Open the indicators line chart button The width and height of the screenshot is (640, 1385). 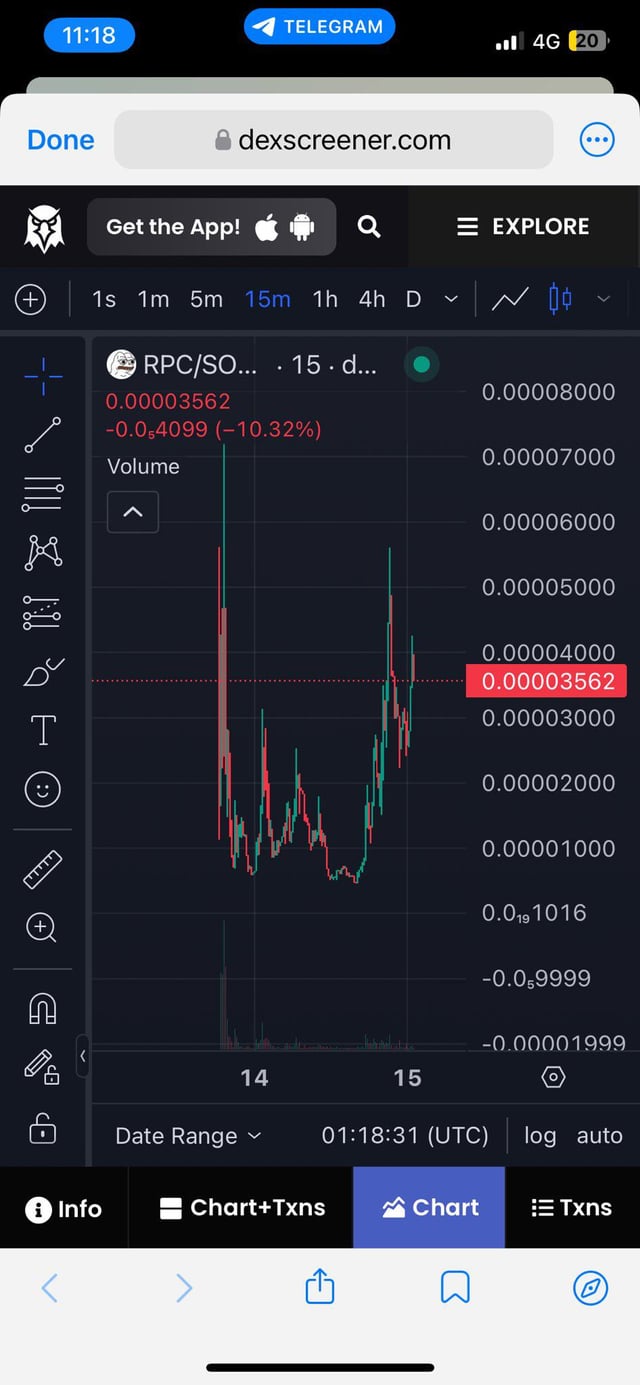[510, 298]
